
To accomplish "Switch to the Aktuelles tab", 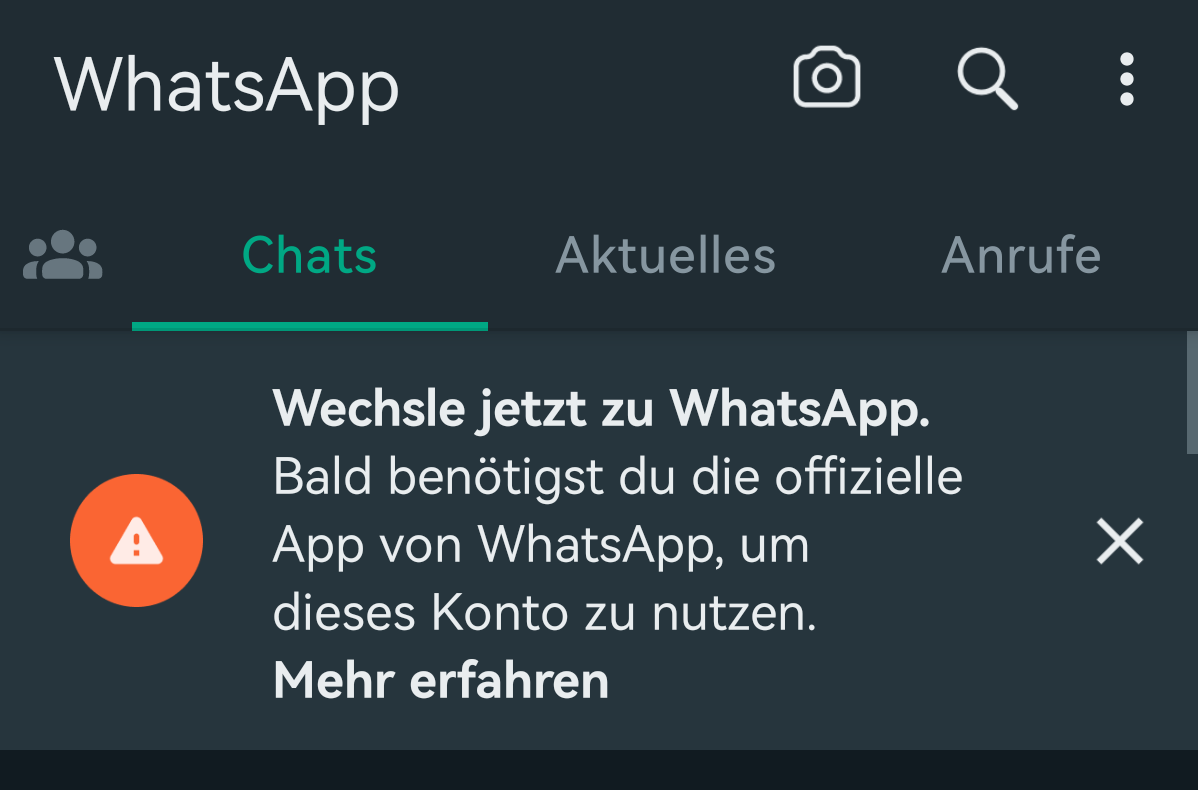I will tap(666, 256).
